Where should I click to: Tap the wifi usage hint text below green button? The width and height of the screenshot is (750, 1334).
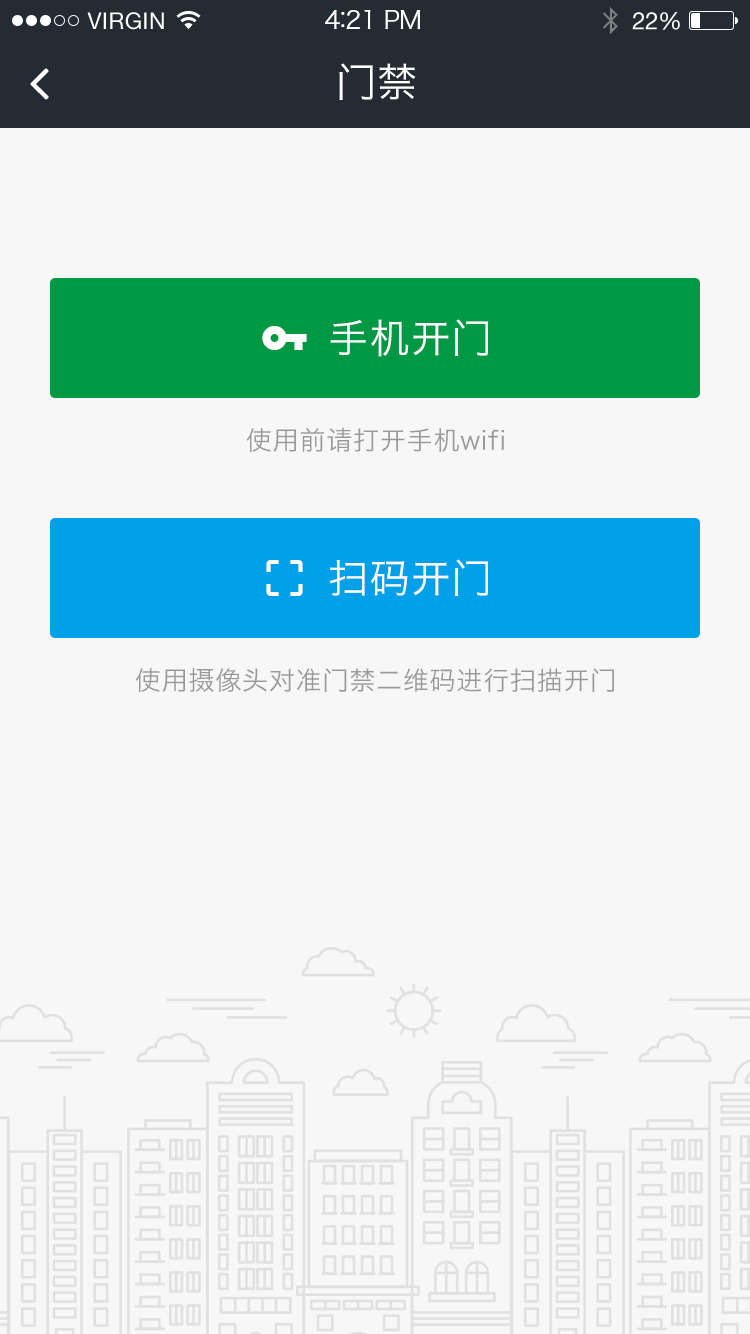click(375, 440)
